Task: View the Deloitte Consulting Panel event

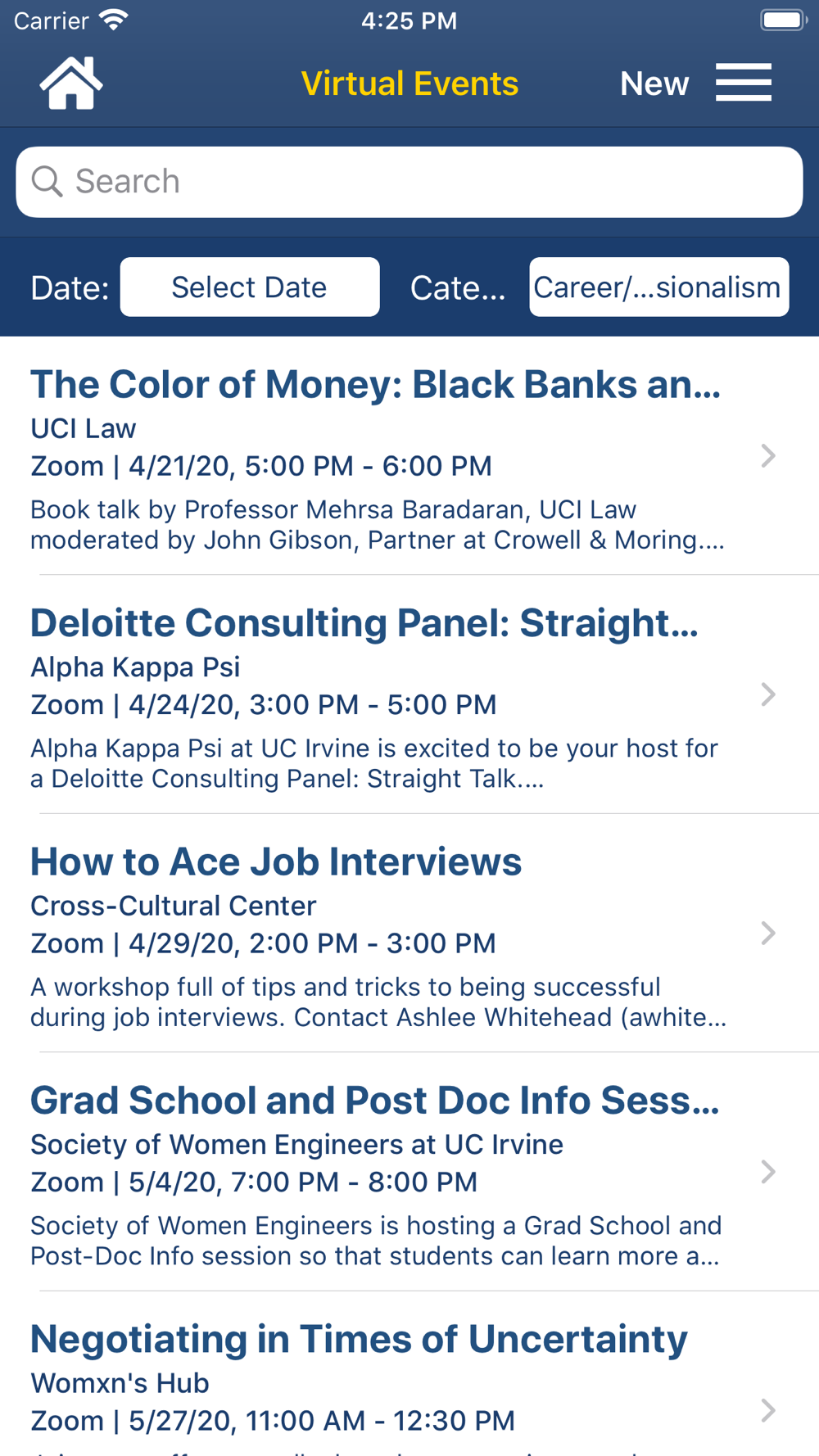Action: click(x=409, y=694)
